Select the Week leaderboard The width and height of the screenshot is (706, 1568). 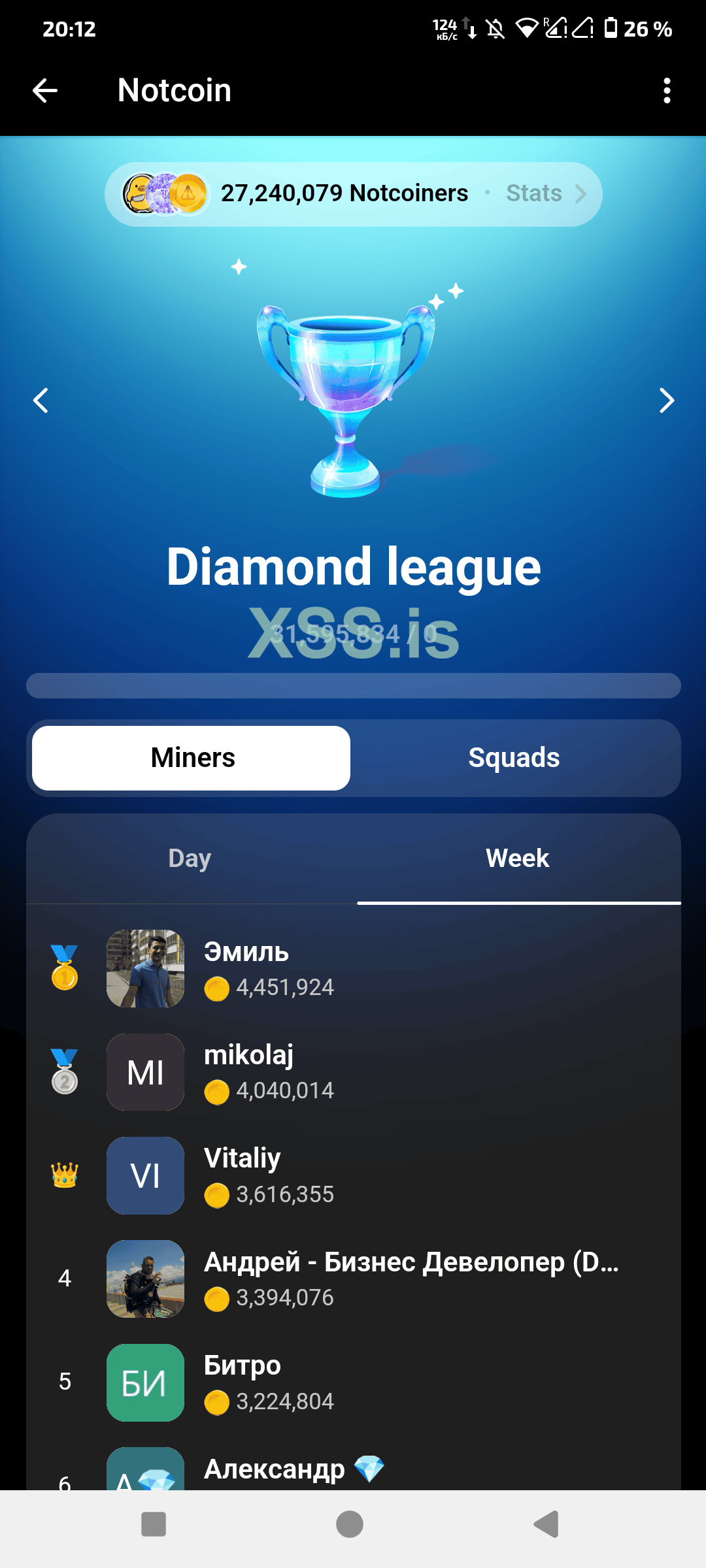coord(517,858)
